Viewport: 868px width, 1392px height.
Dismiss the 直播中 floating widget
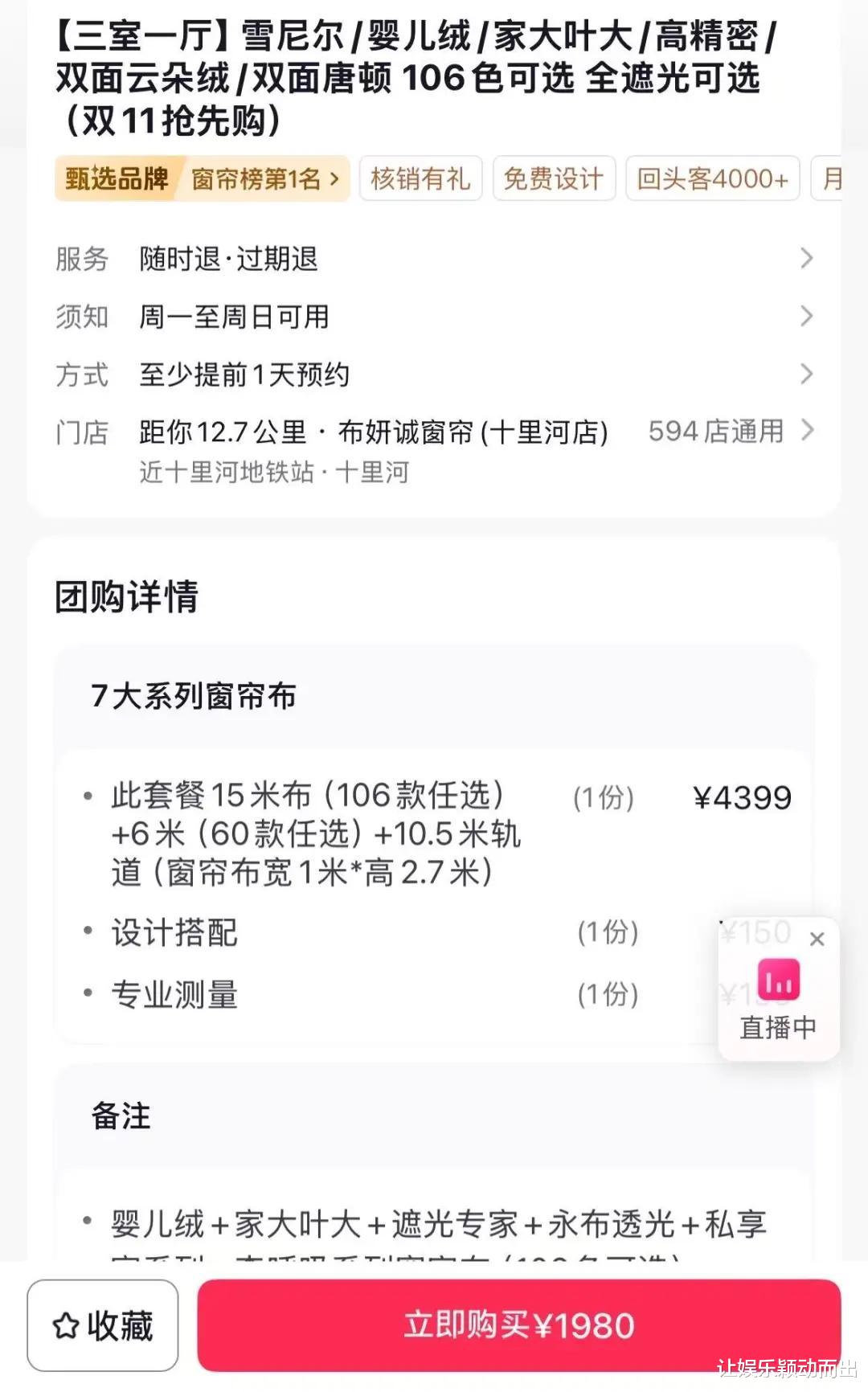(817, 939)
